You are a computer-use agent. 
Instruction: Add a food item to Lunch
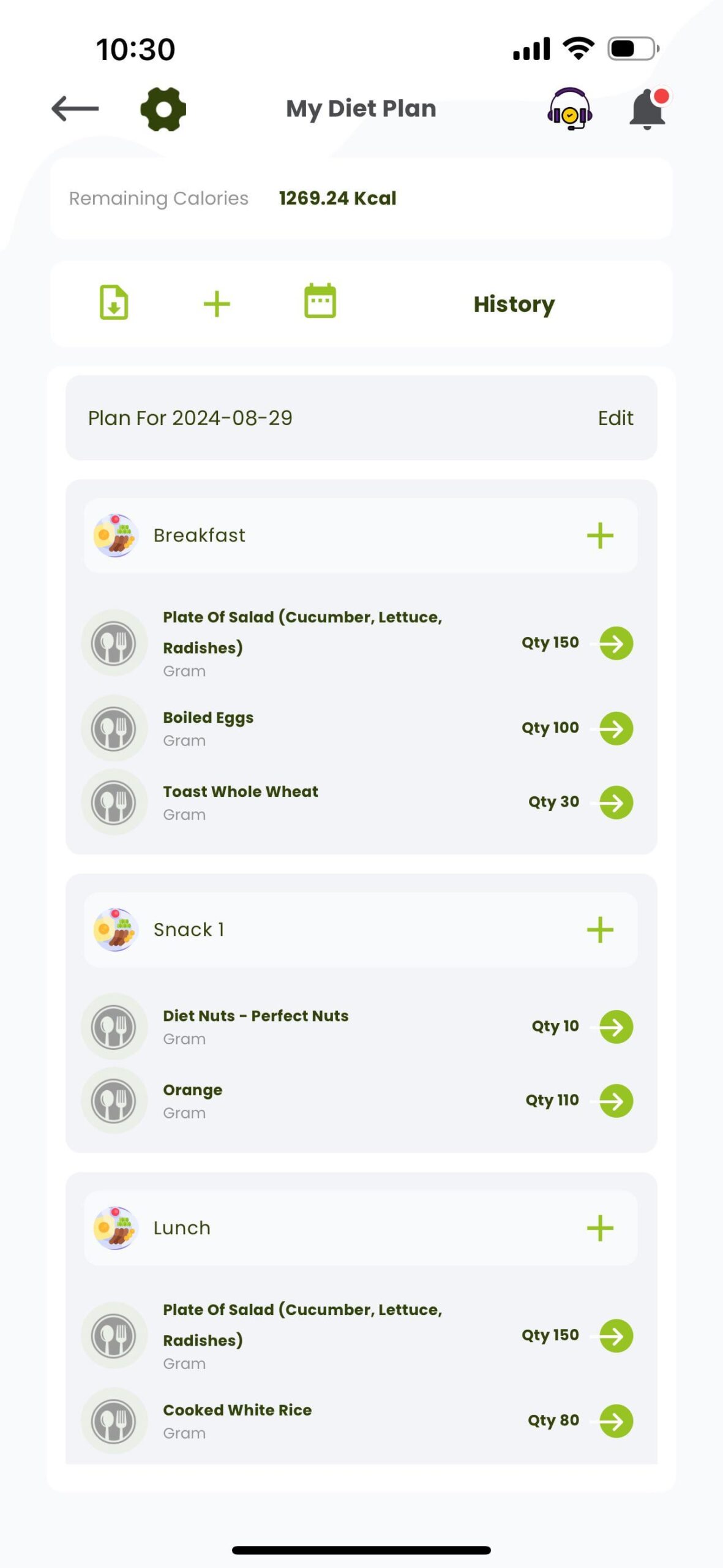[600, 1228]
